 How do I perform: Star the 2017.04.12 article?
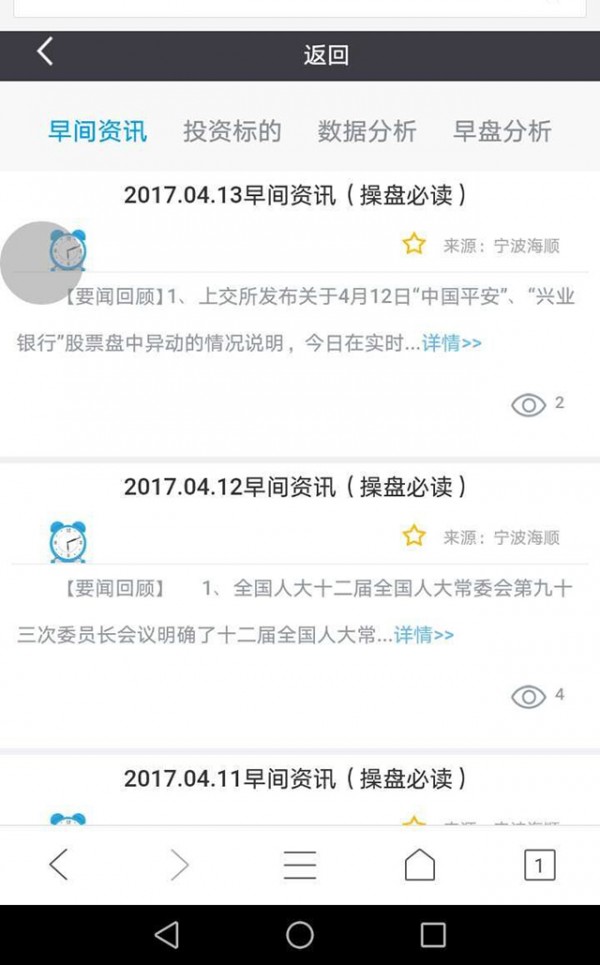[414, 536]
